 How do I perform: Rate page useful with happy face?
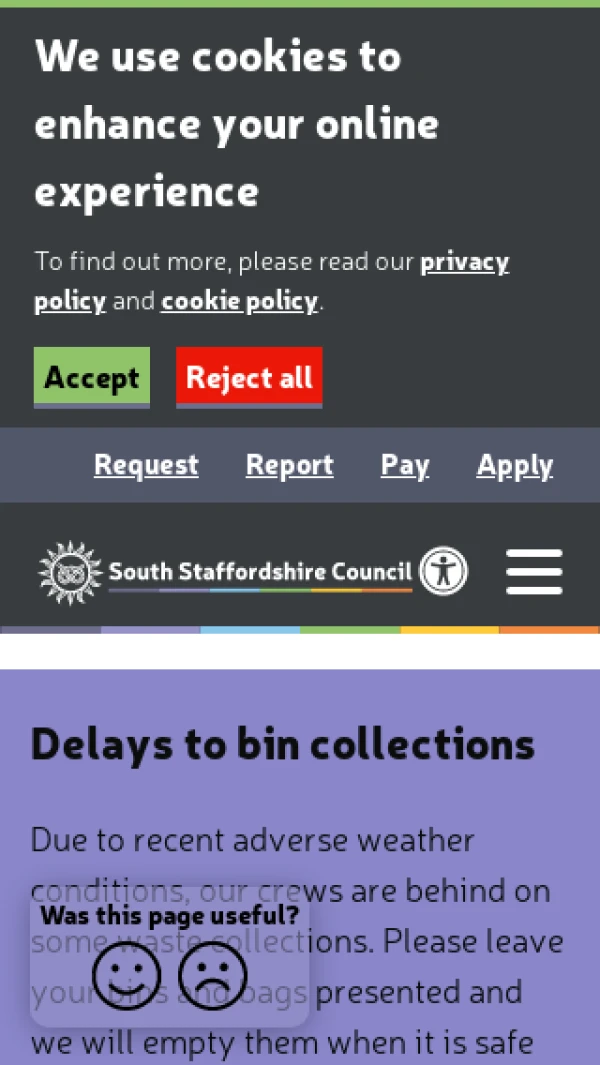(x=126, y=975)
